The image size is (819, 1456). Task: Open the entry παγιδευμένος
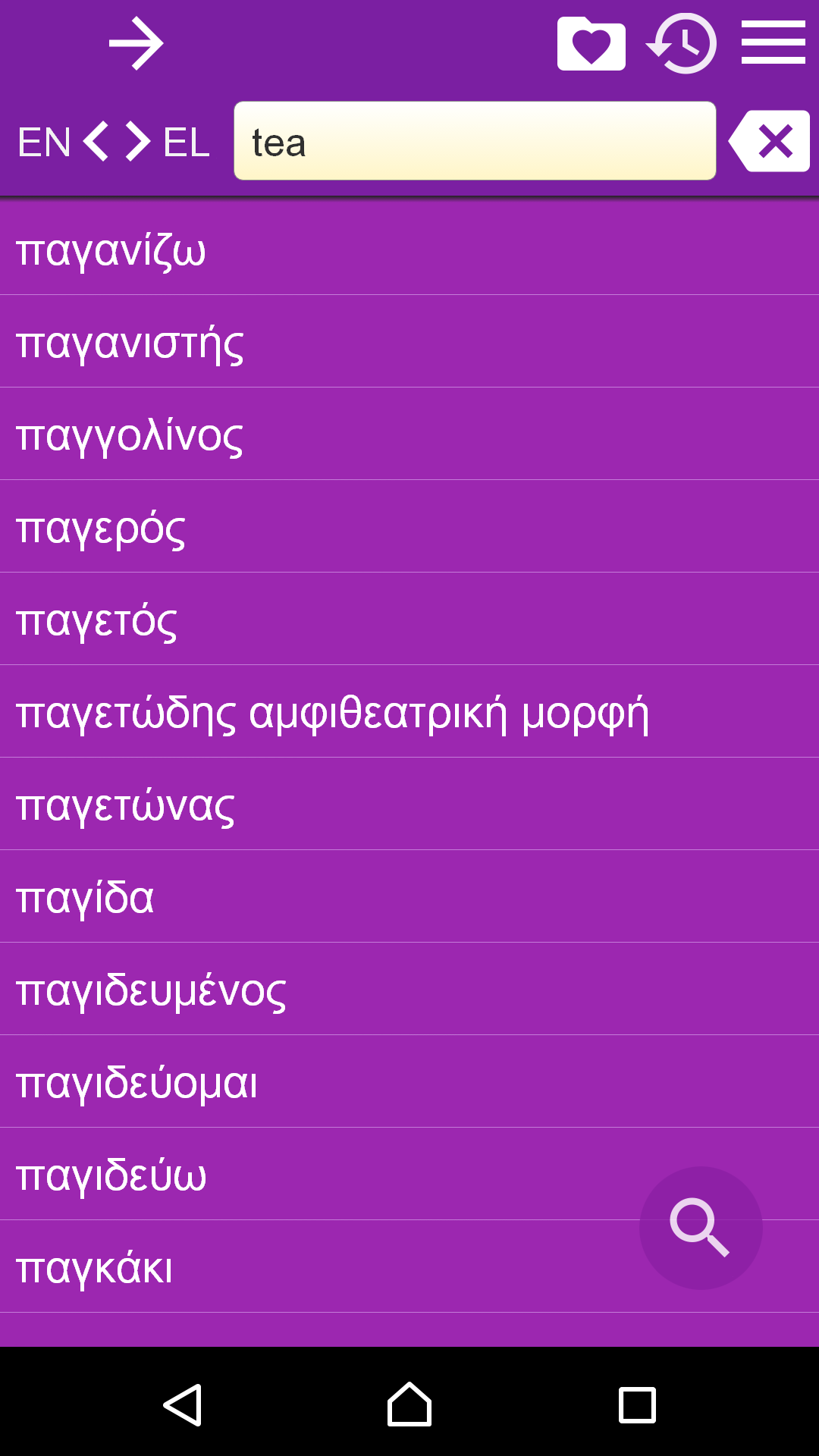point(409,989)
